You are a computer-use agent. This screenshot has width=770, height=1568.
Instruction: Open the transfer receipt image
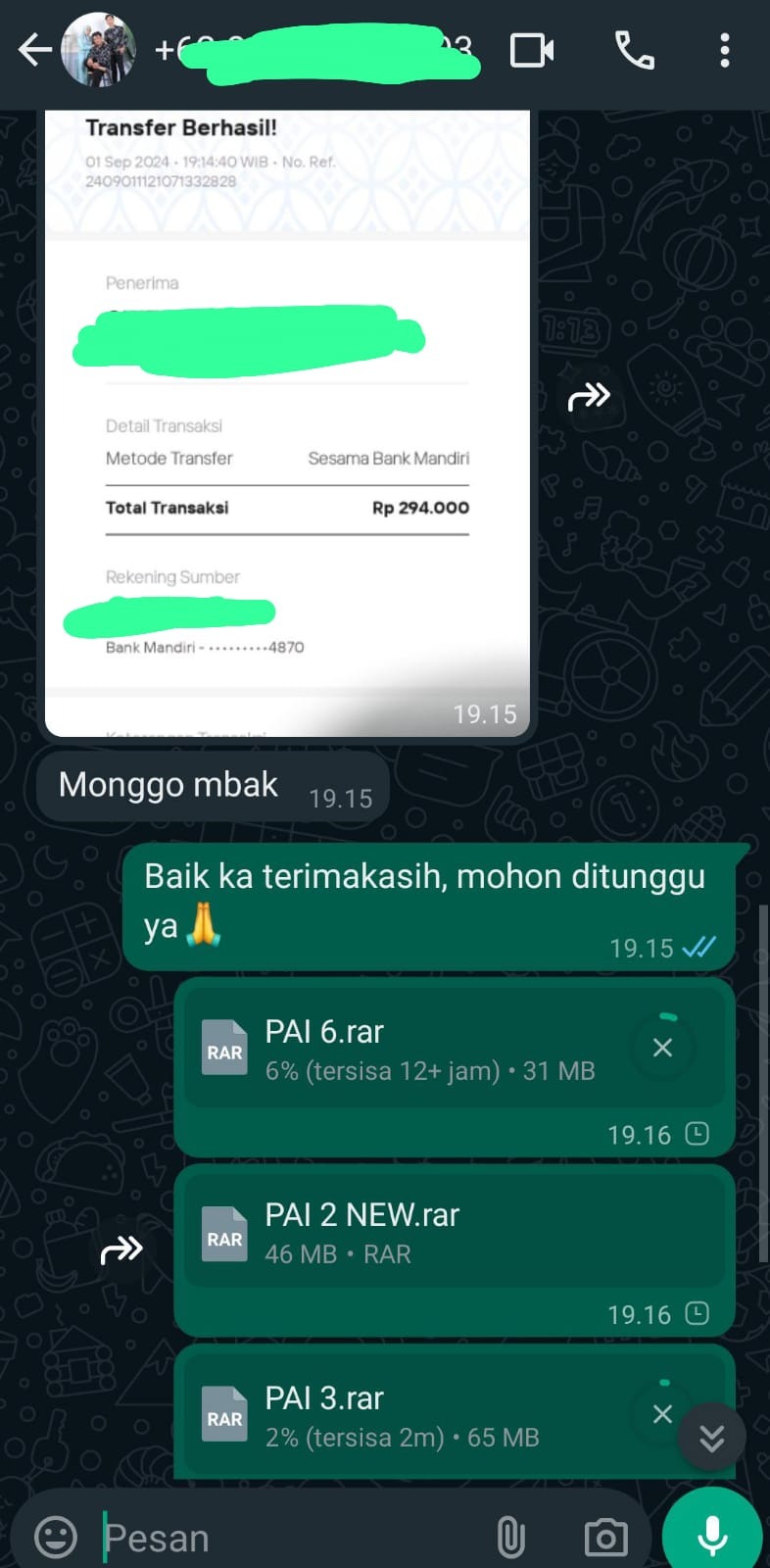[287, 421]
